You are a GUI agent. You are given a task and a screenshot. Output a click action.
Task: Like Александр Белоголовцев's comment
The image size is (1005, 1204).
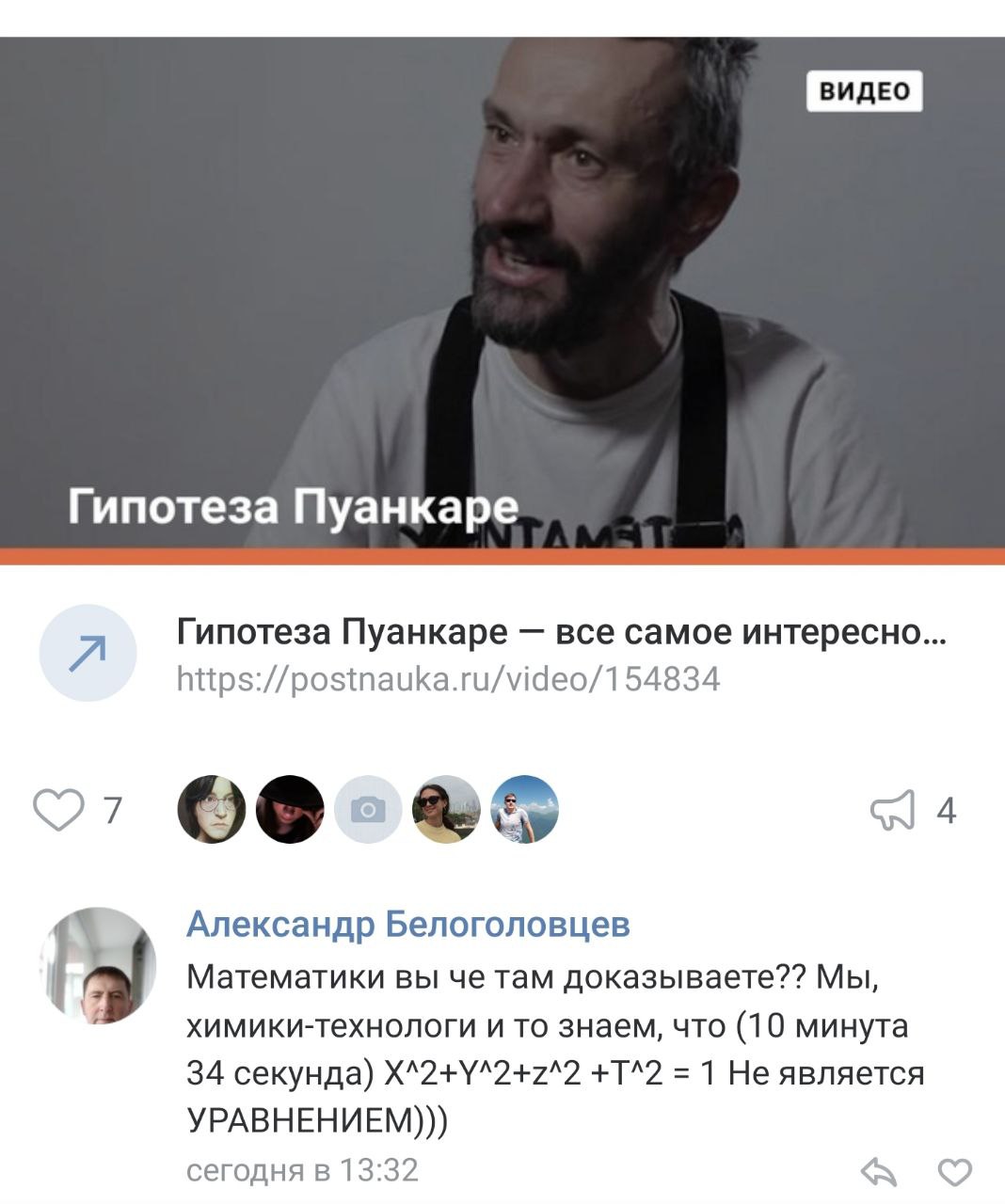point(956,1172)
